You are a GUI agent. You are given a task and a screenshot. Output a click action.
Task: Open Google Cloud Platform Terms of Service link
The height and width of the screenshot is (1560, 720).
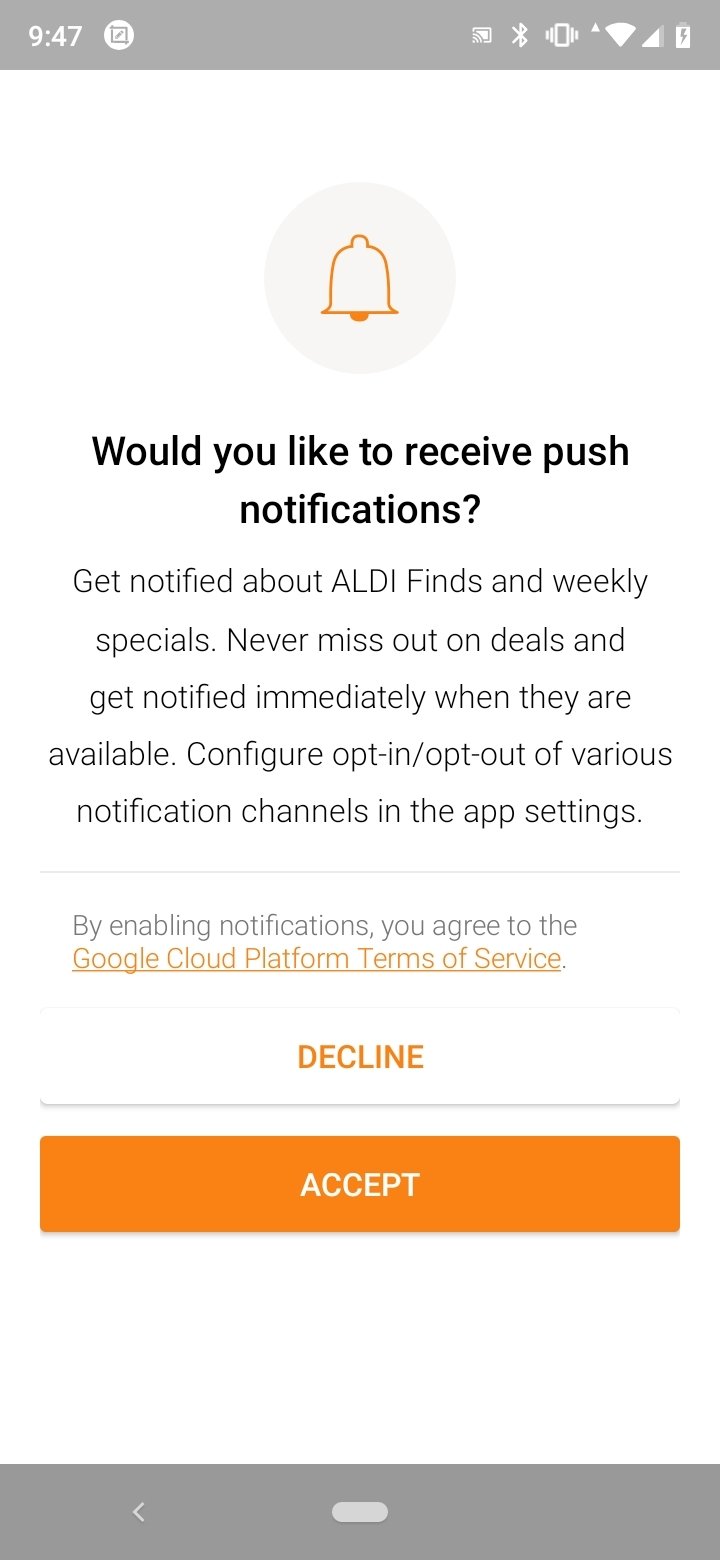coord(316,958)
